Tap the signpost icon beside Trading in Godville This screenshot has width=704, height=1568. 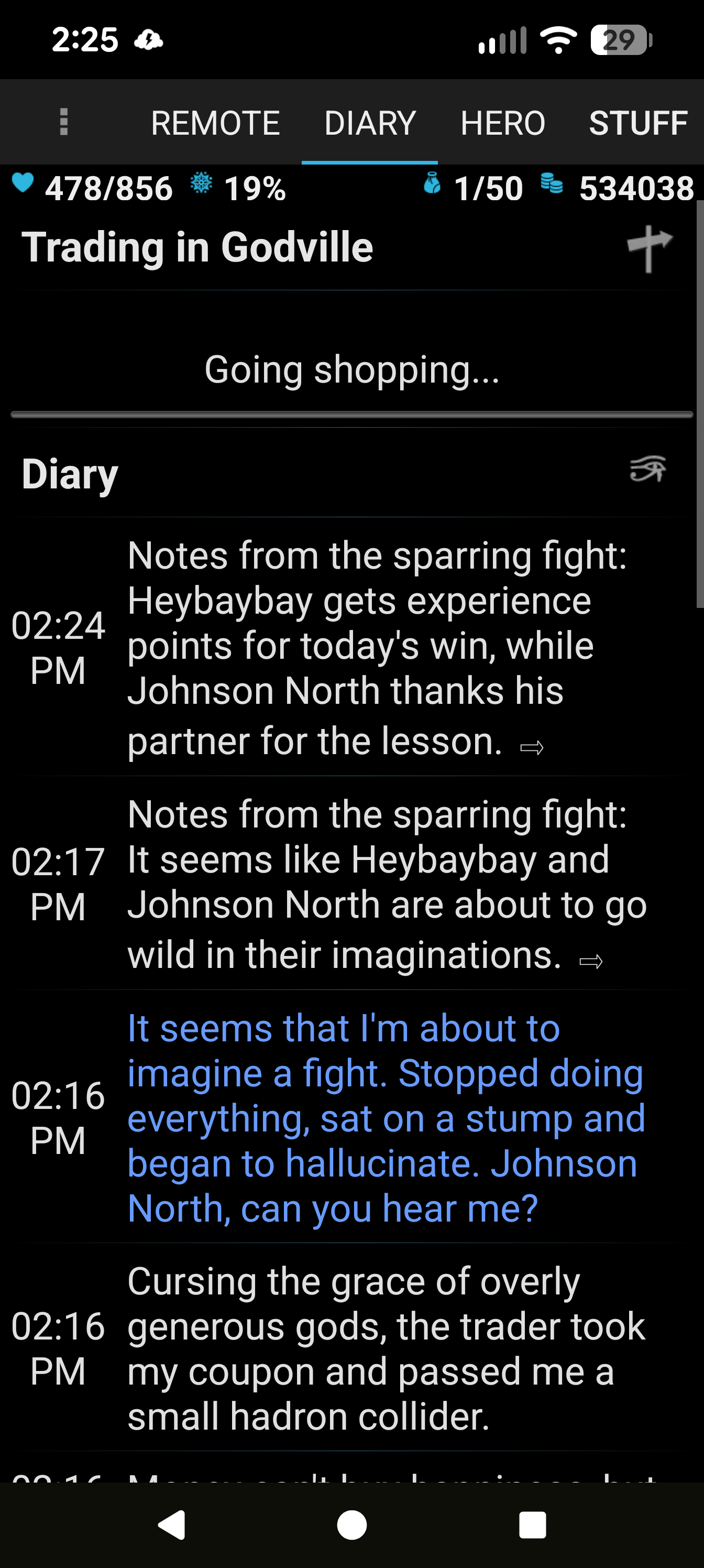648,248
